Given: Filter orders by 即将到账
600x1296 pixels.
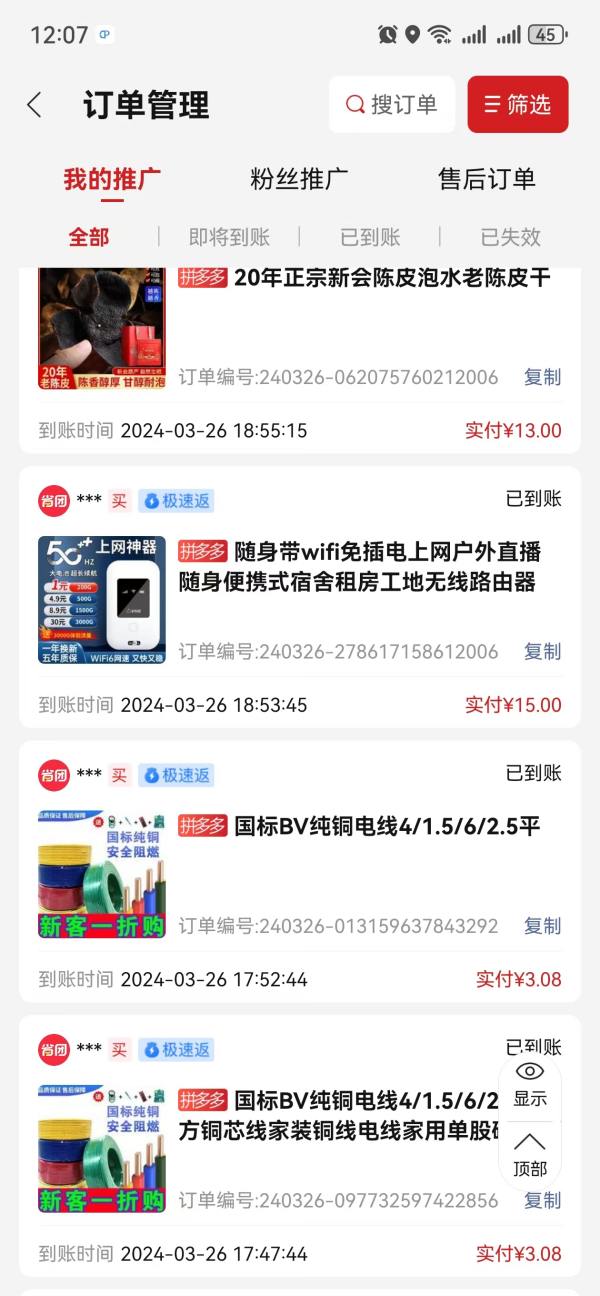Looking at the screenshot, I should [229, 237].
